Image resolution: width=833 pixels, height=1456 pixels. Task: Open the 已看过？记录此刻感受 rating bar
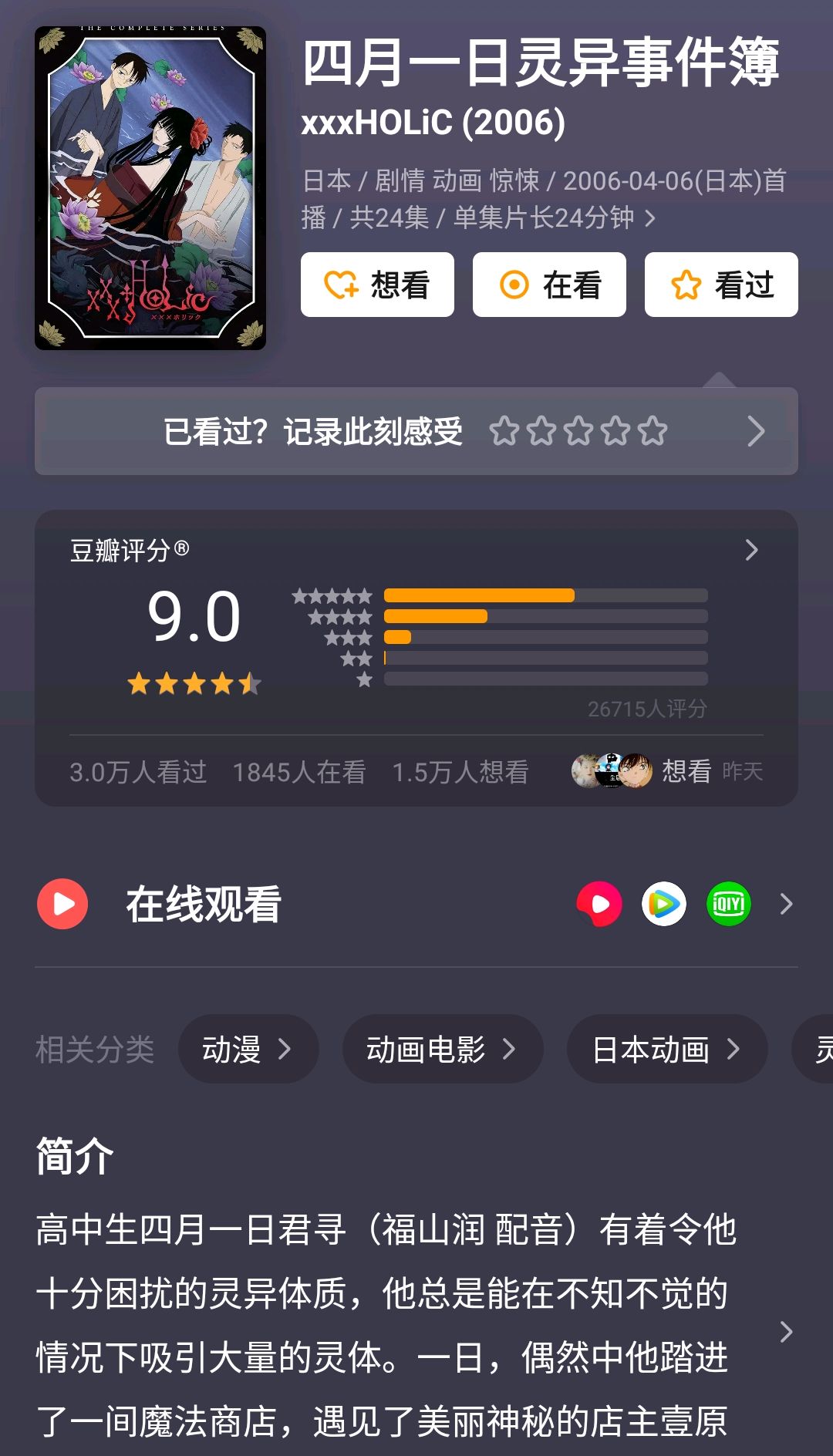pyautogui.click(x=416, y=431)
